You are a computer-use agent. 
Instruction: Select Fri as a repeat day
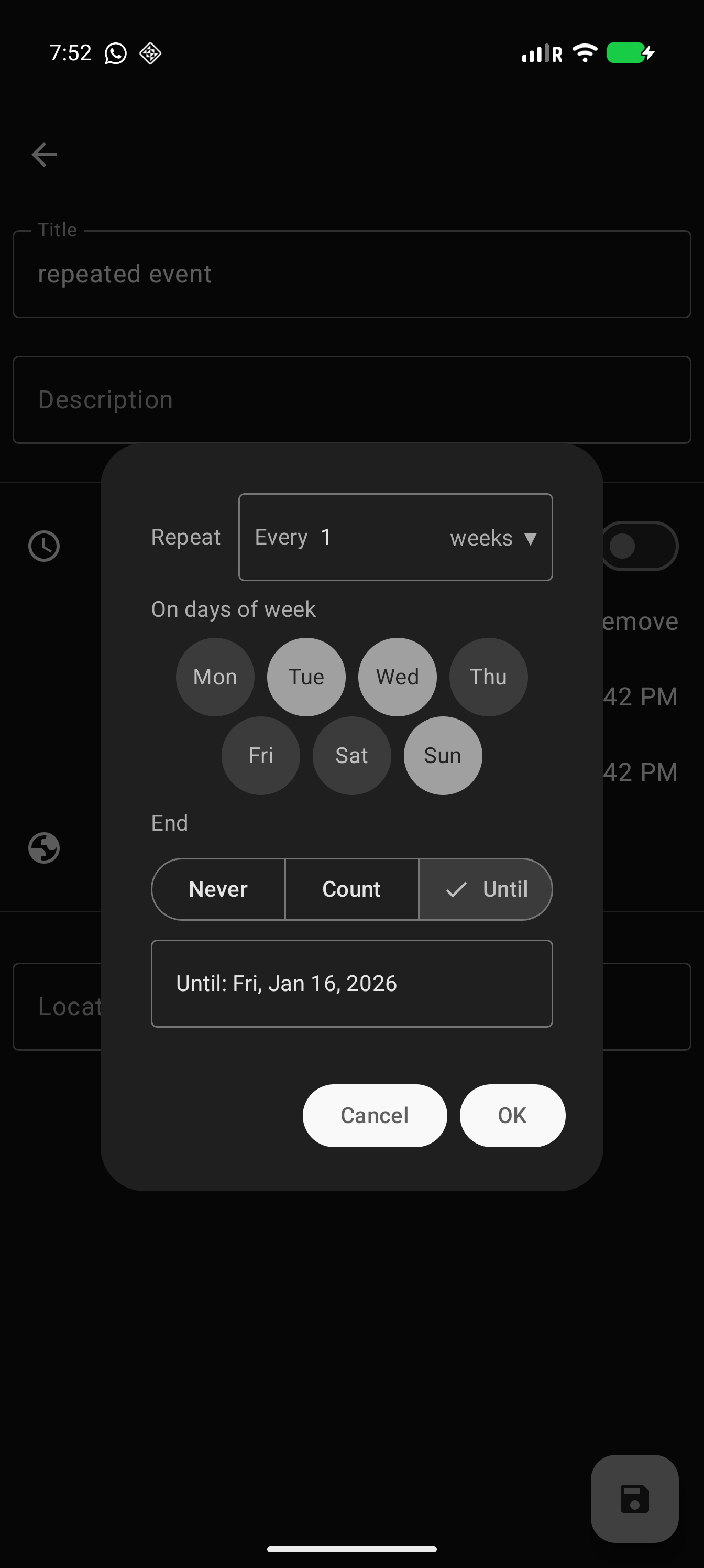click(260, 755)
